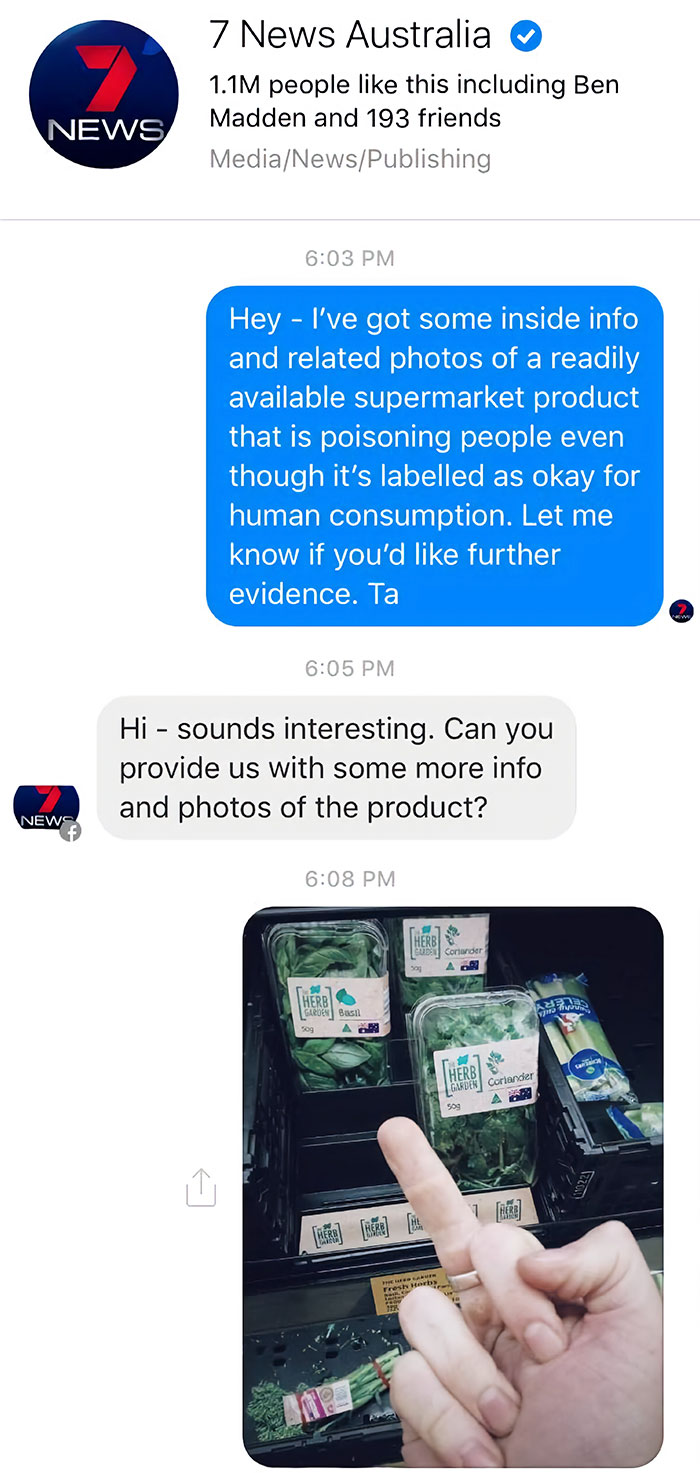
Task: Open the 7 News Australia page profile picture
Action: (x=104, y=94)
